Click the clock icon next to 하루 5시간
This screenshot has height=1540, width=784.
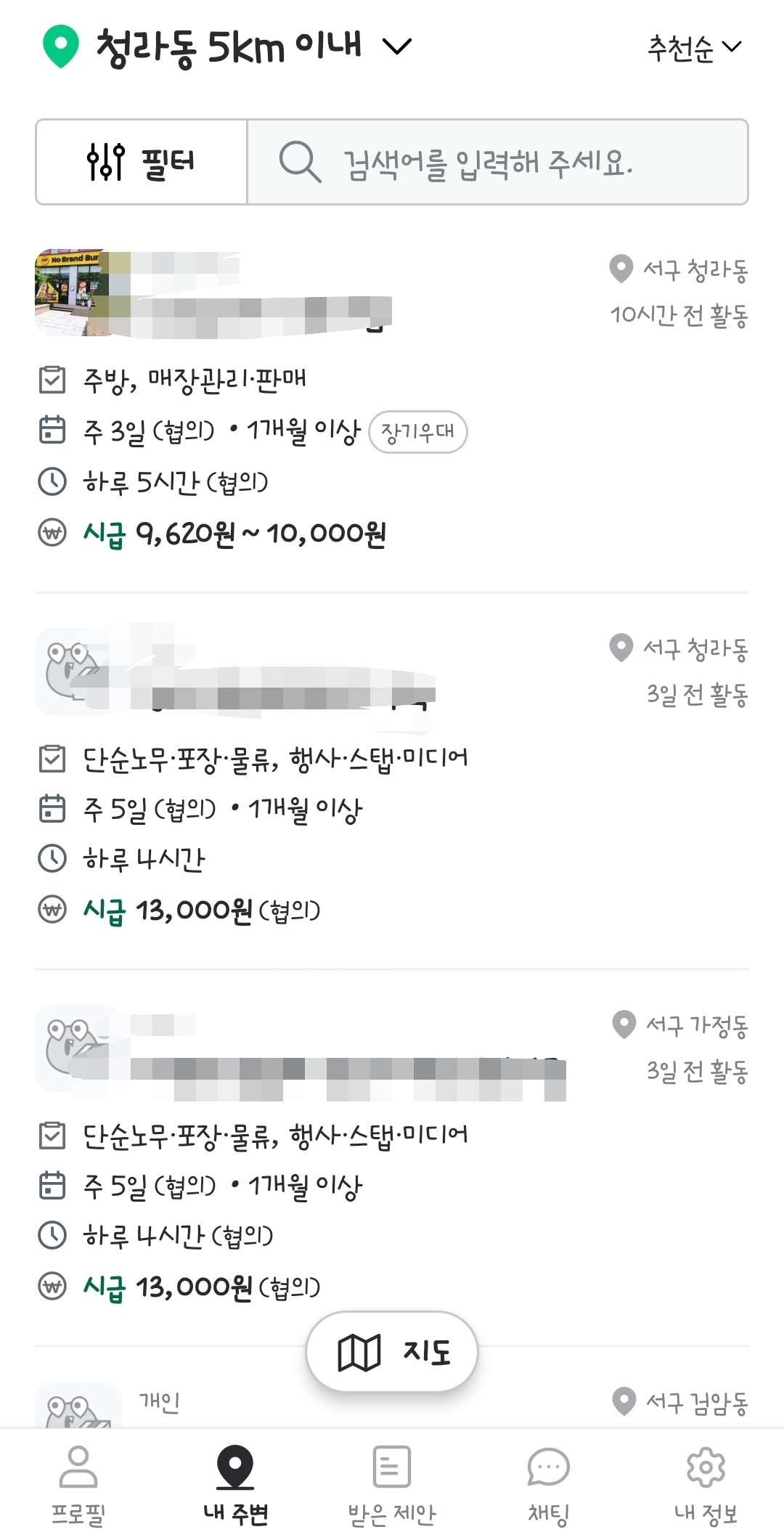coord(53,481)
